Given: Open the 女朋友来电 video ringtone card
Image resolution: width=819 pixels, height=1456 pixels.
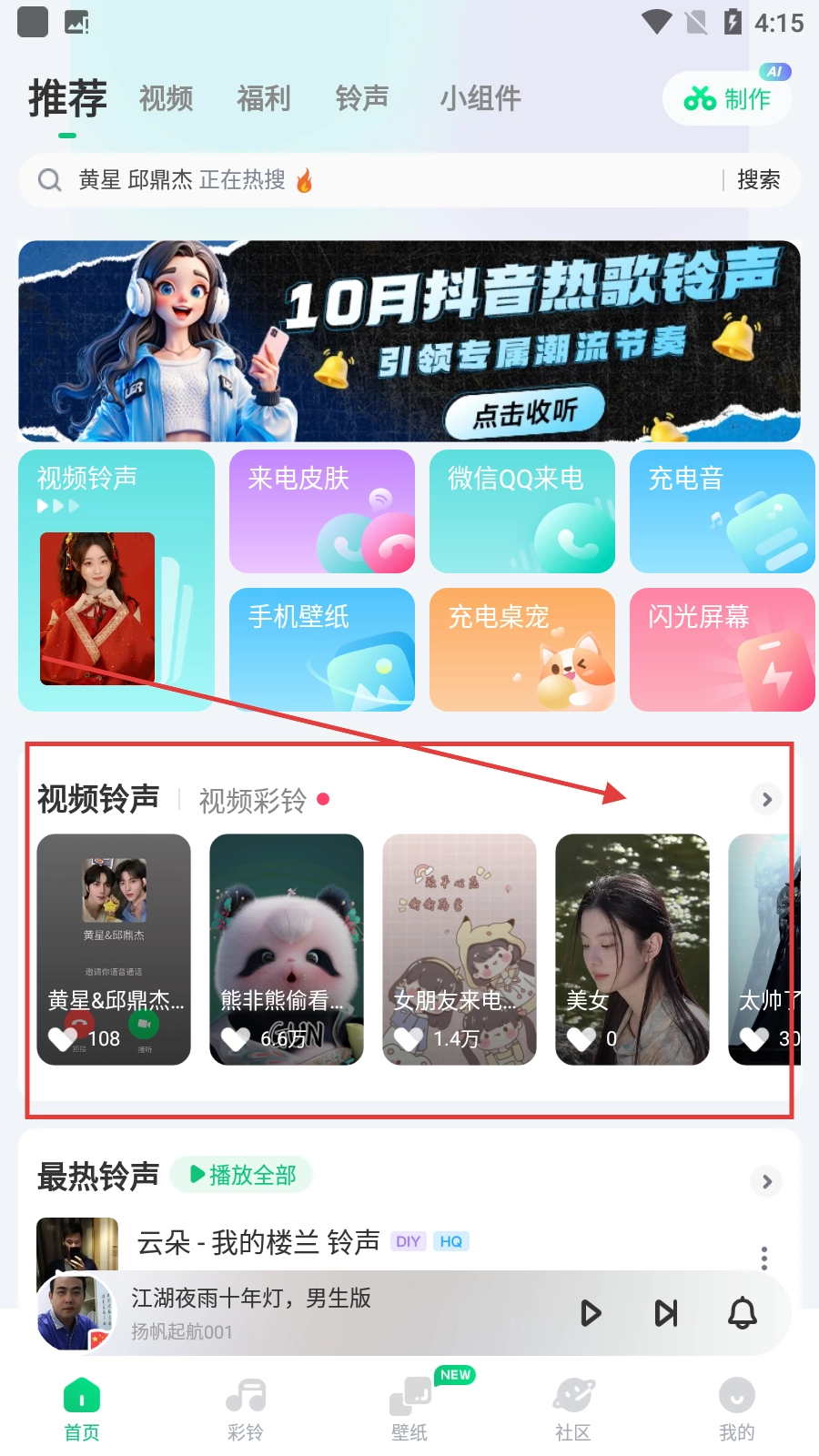Looking at the screenshot, I should [x=460, y=949].
